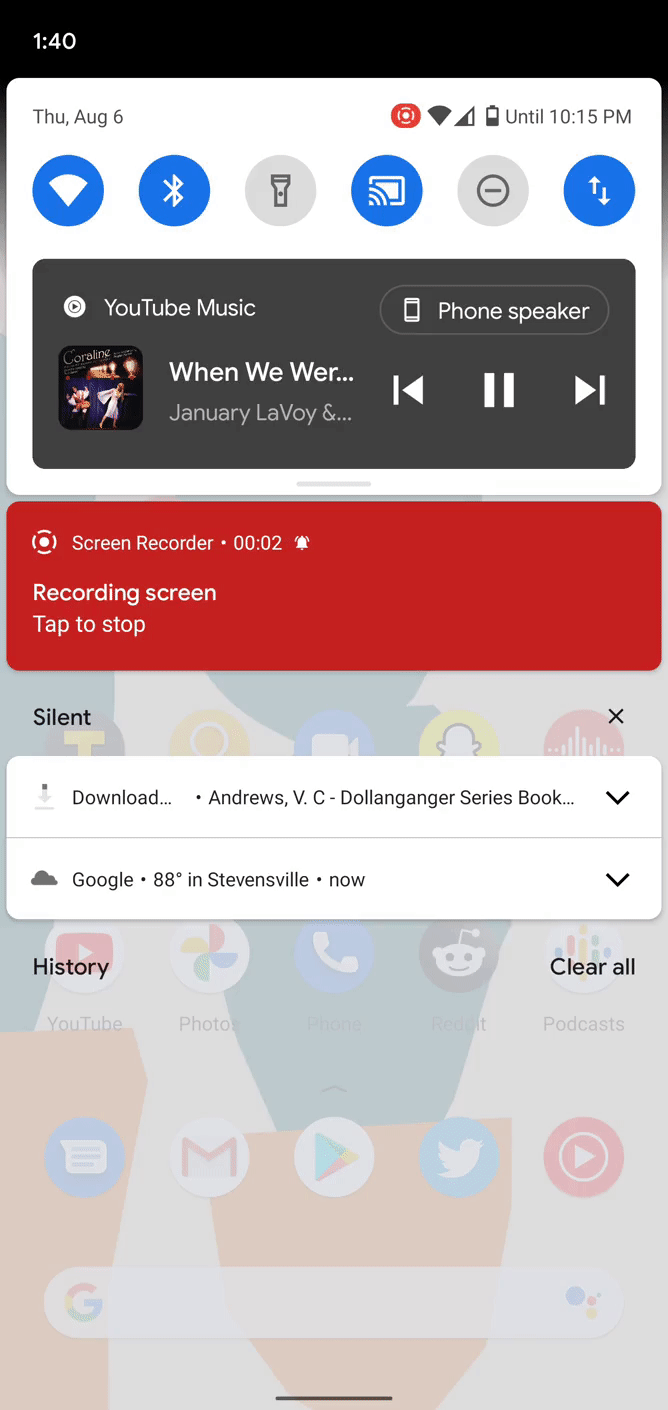
Task: Turn on the flashlight
Action: tap(280, 190)
